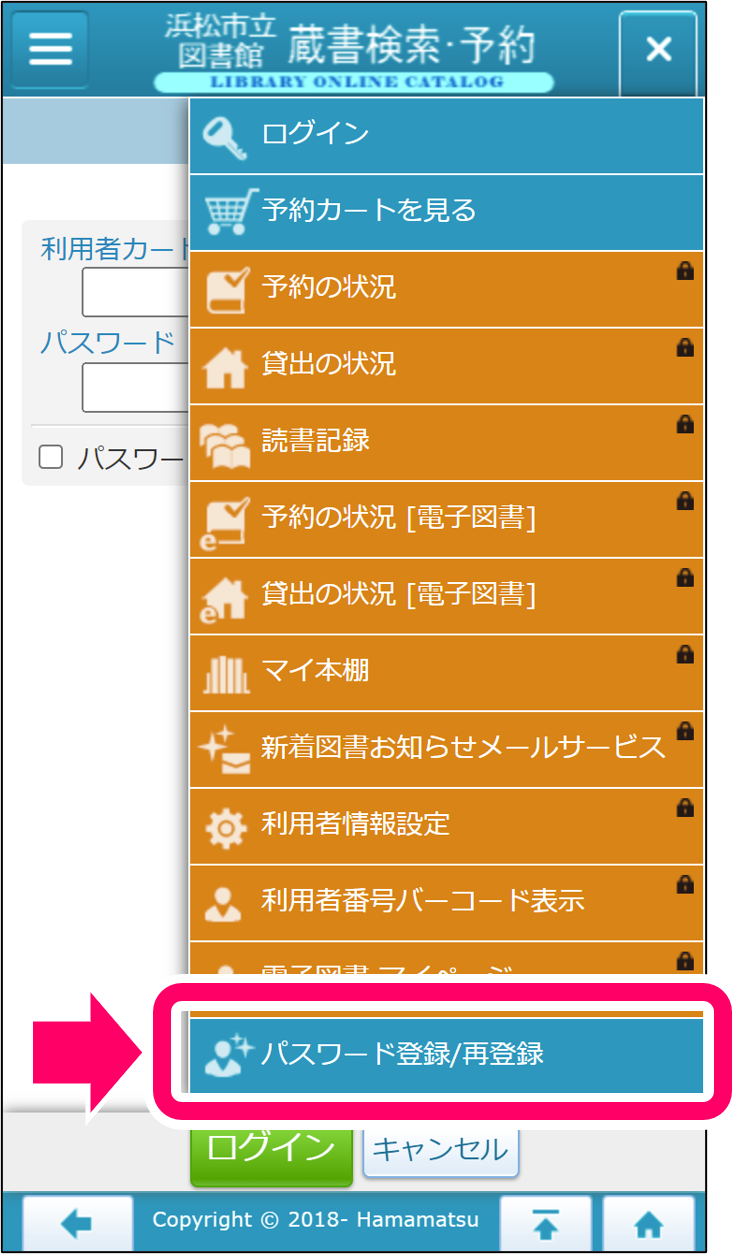Tap the キャンセル button
This screenshot has width=742, height=1254.
440,1150
